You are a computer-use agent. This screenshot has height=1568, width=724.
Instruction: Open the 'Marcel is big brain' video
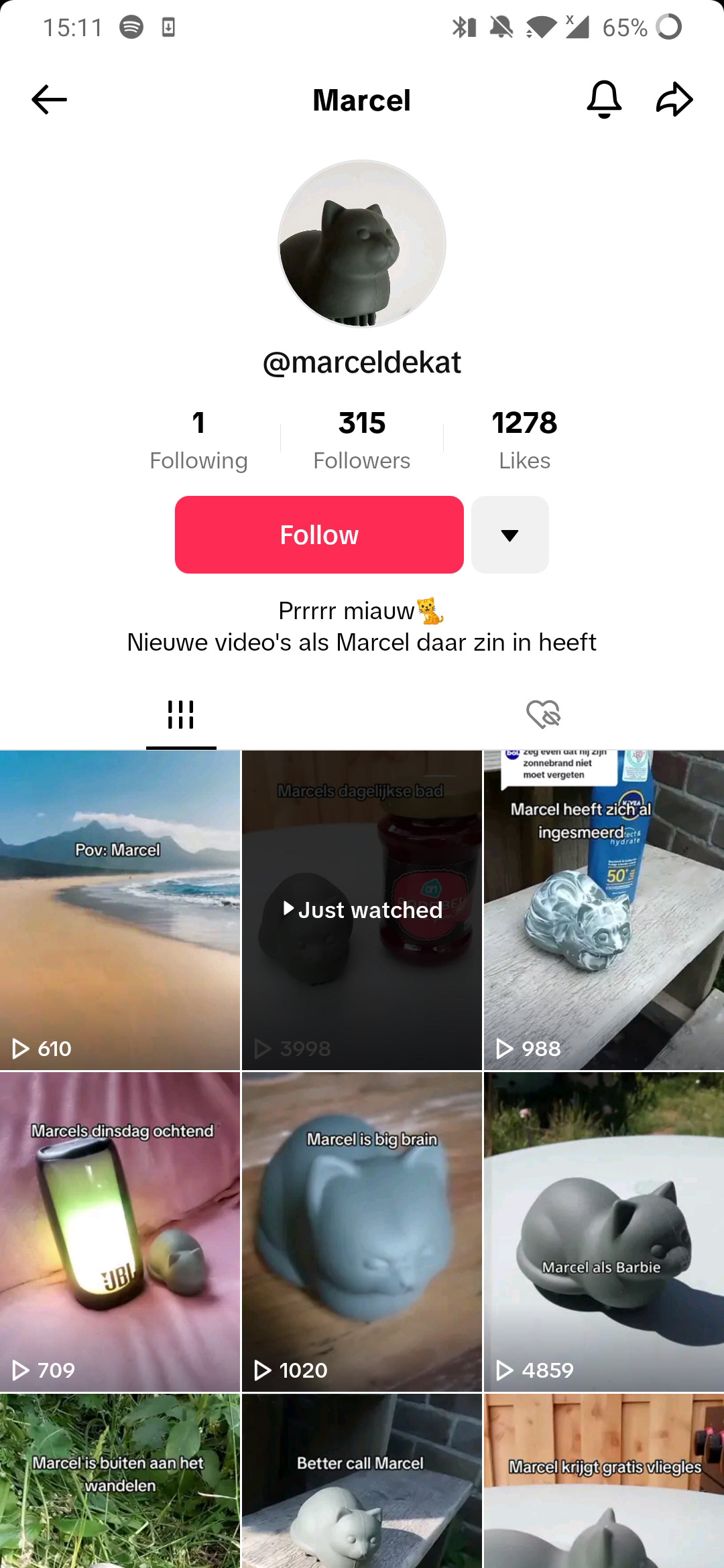point(362,1231)
